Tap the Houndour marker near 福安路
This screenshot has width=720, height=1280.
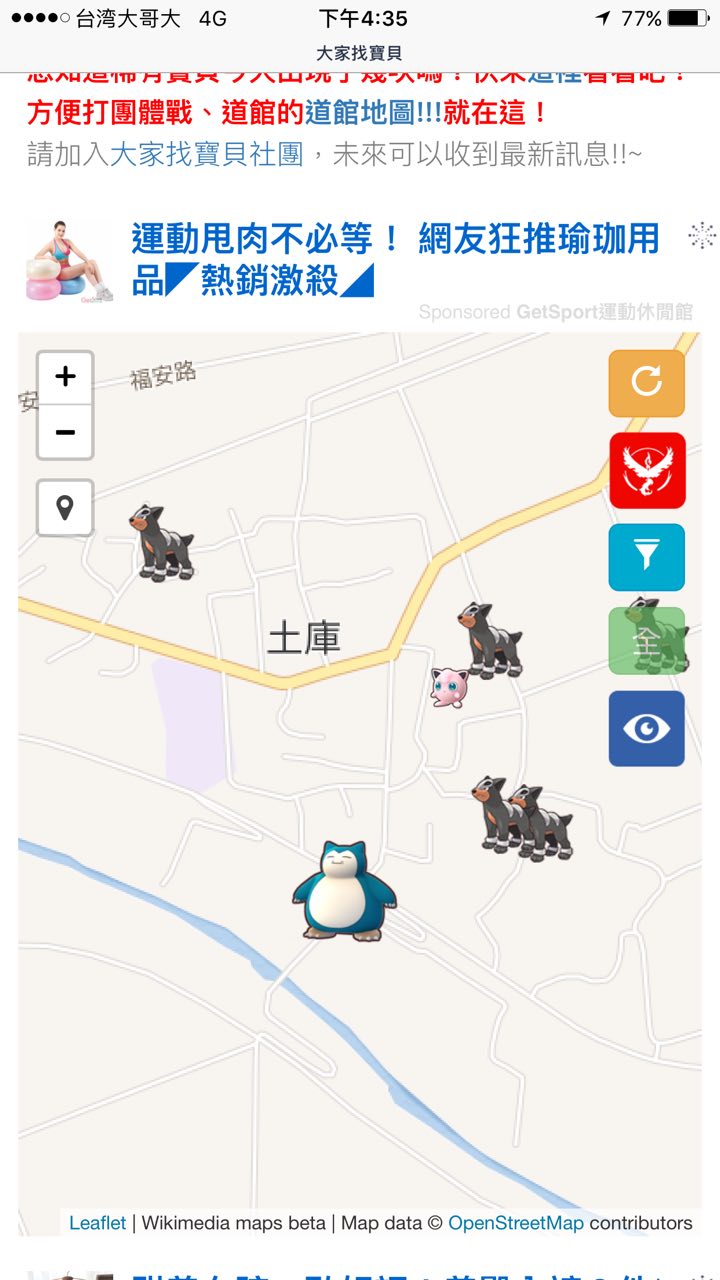[x=160, y=543]
